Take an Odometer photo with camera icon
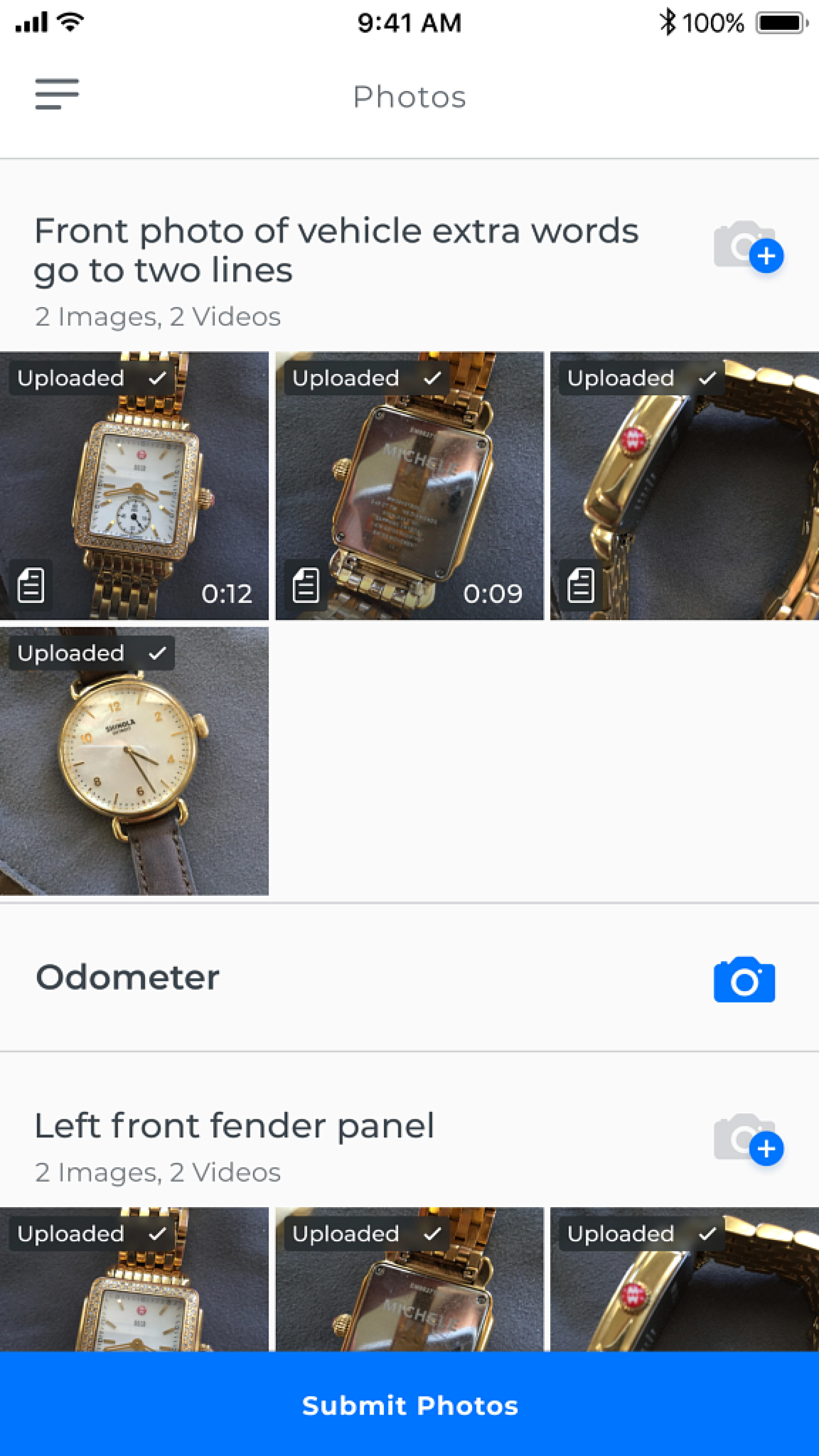Screen dimensions: 819x1456 [x=744, y=980]
